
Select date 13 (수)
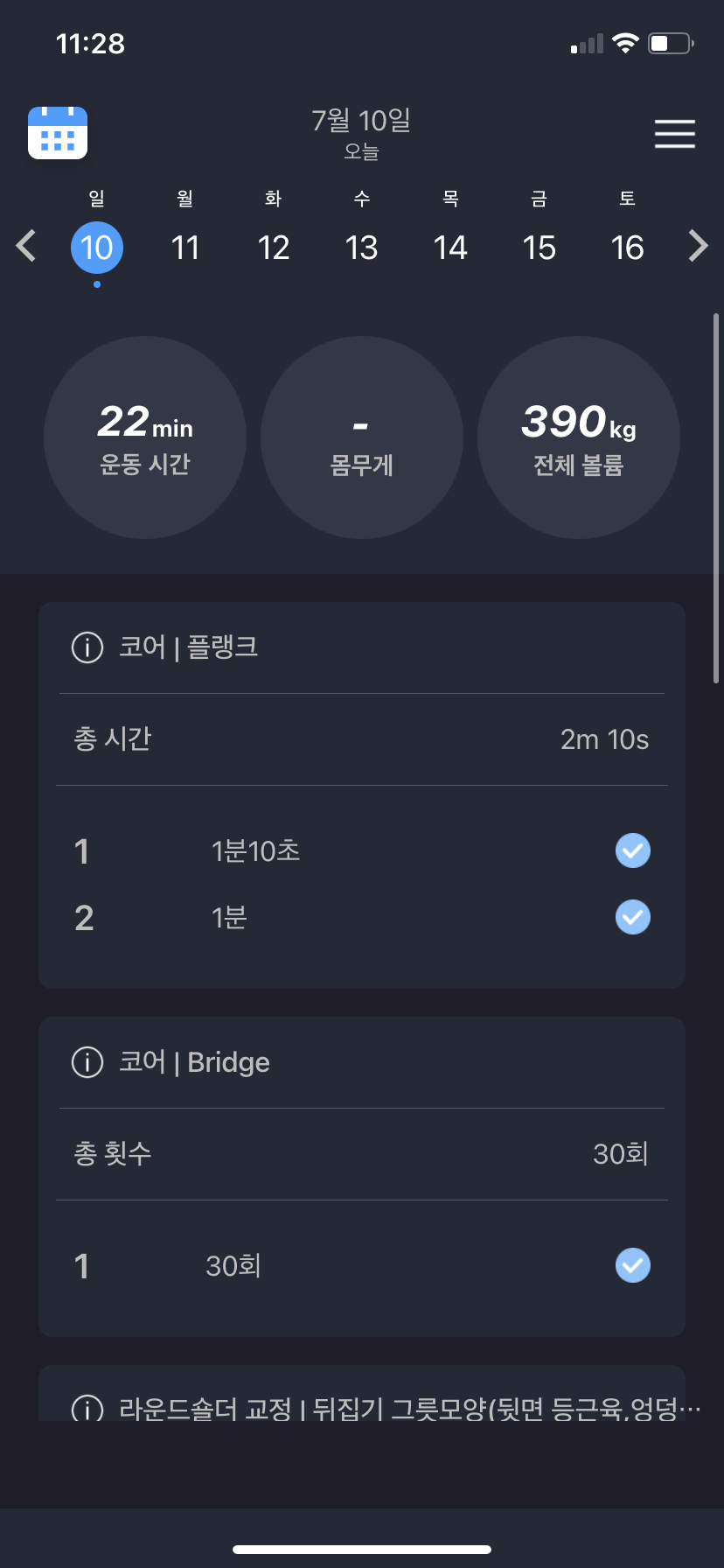(x=362, y=248)
